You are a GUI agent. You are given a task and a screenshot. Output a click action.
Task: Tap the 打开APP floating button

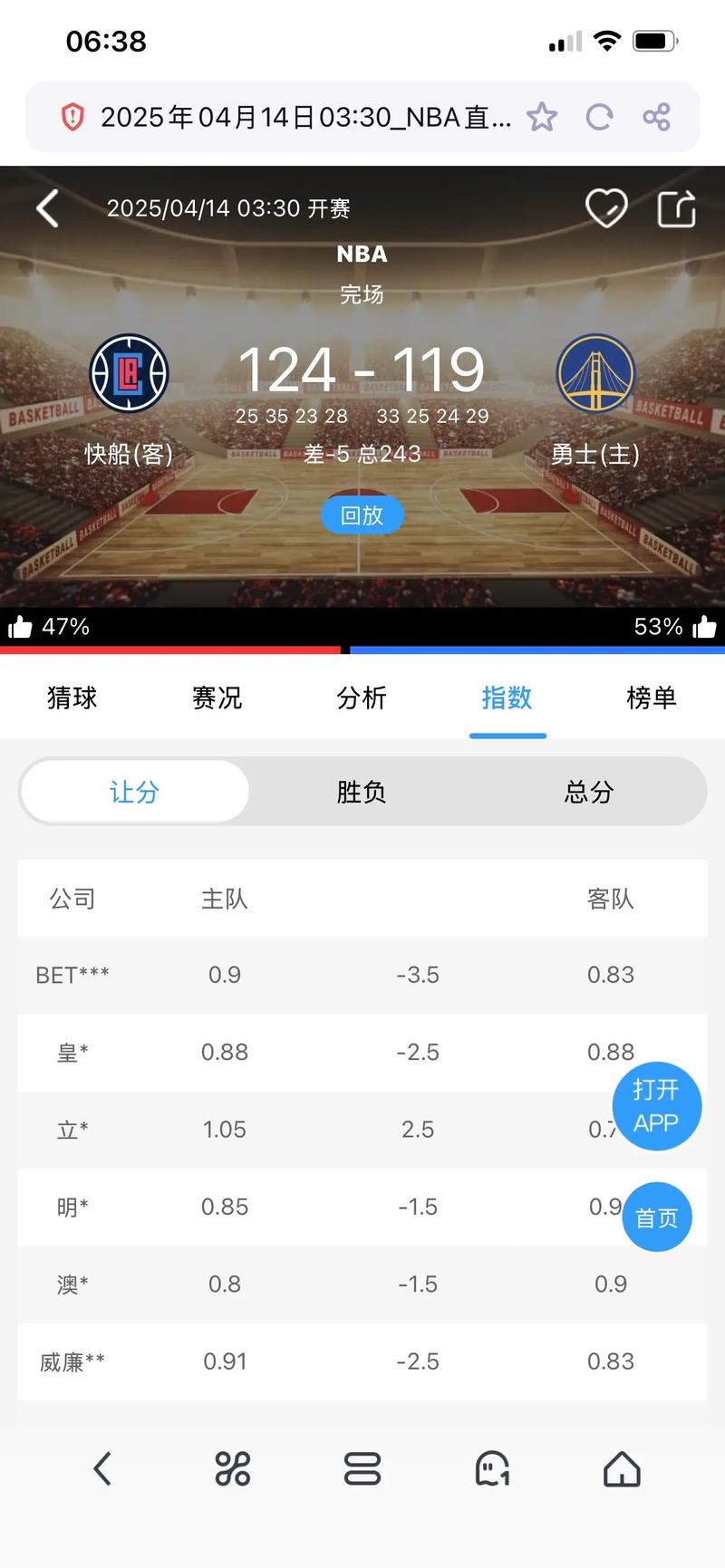656,1106
